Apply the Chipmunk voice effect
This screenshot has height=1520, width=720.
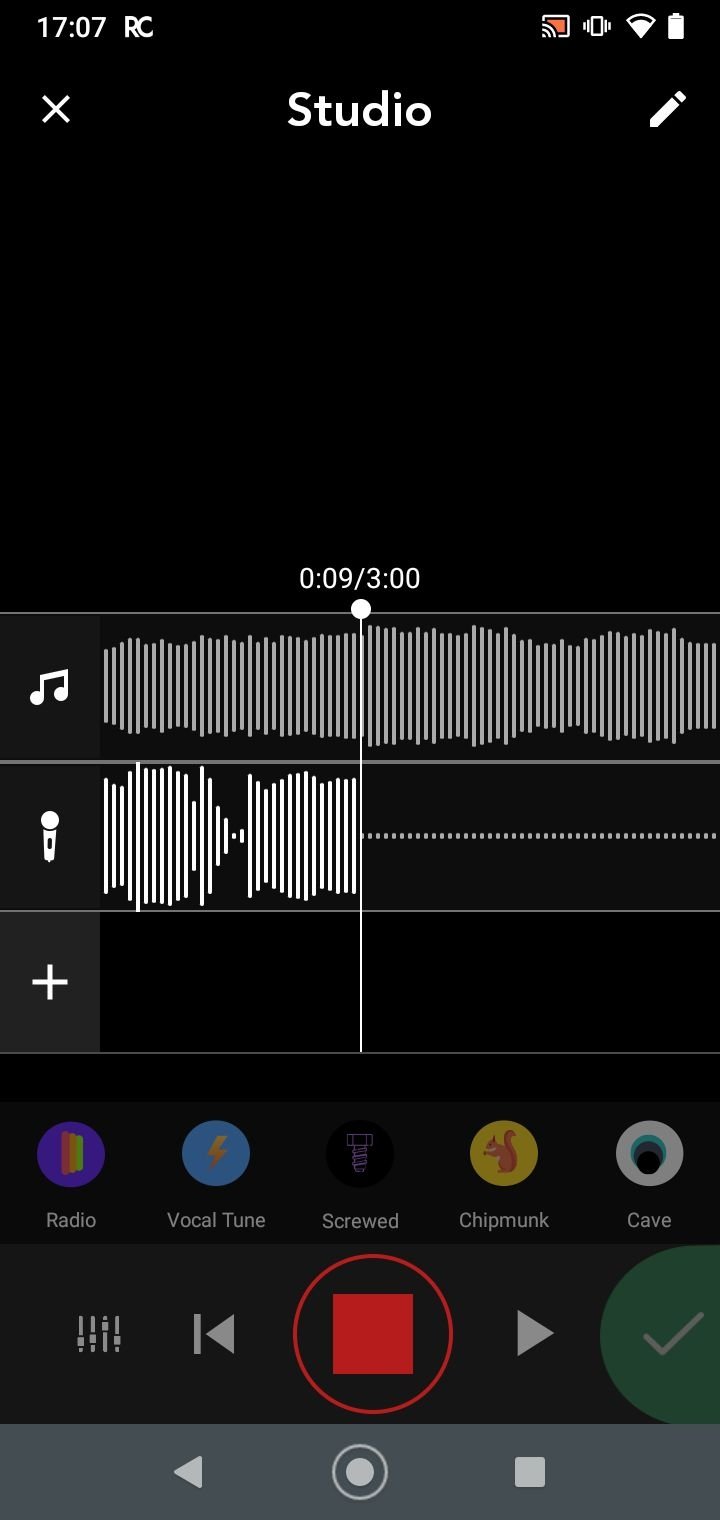pyautogui.click(x=504, y=1176)
